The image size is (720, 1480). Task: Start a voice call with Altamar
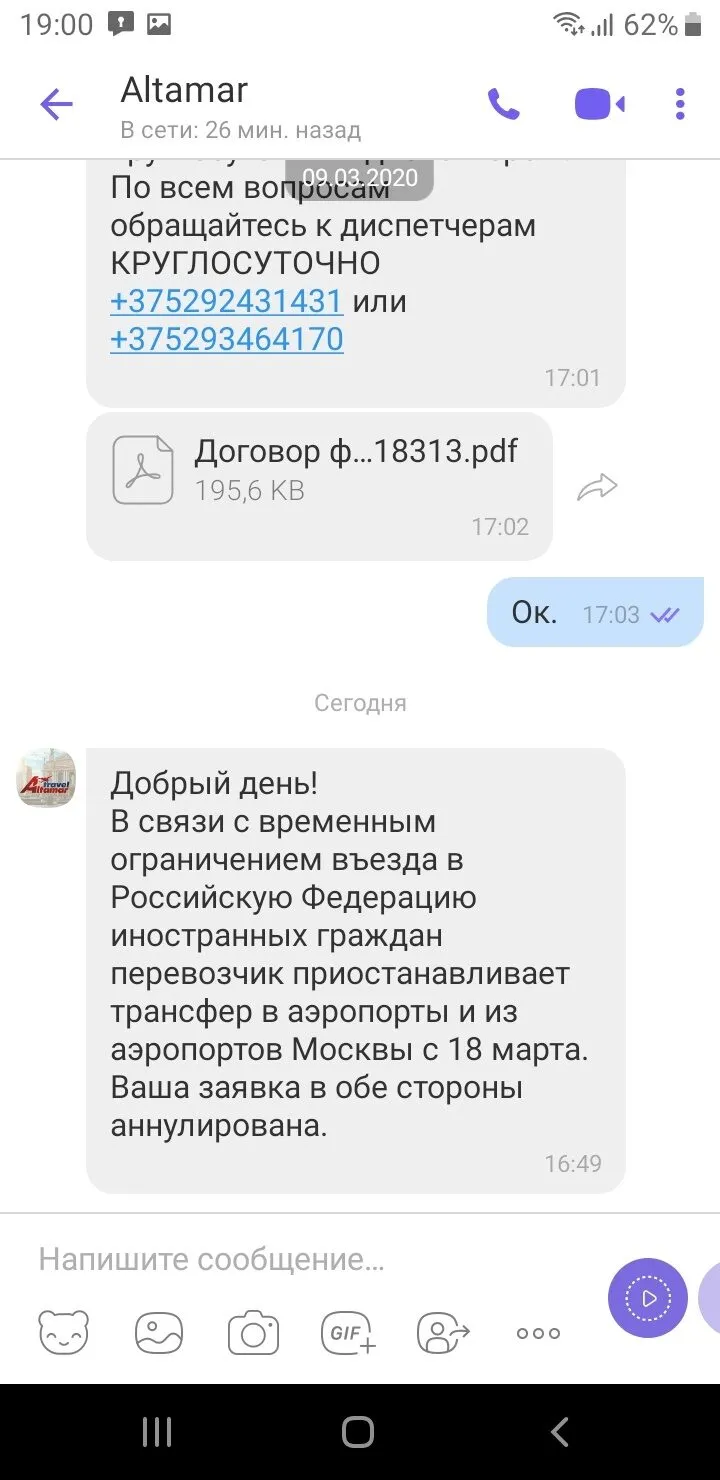503,104
